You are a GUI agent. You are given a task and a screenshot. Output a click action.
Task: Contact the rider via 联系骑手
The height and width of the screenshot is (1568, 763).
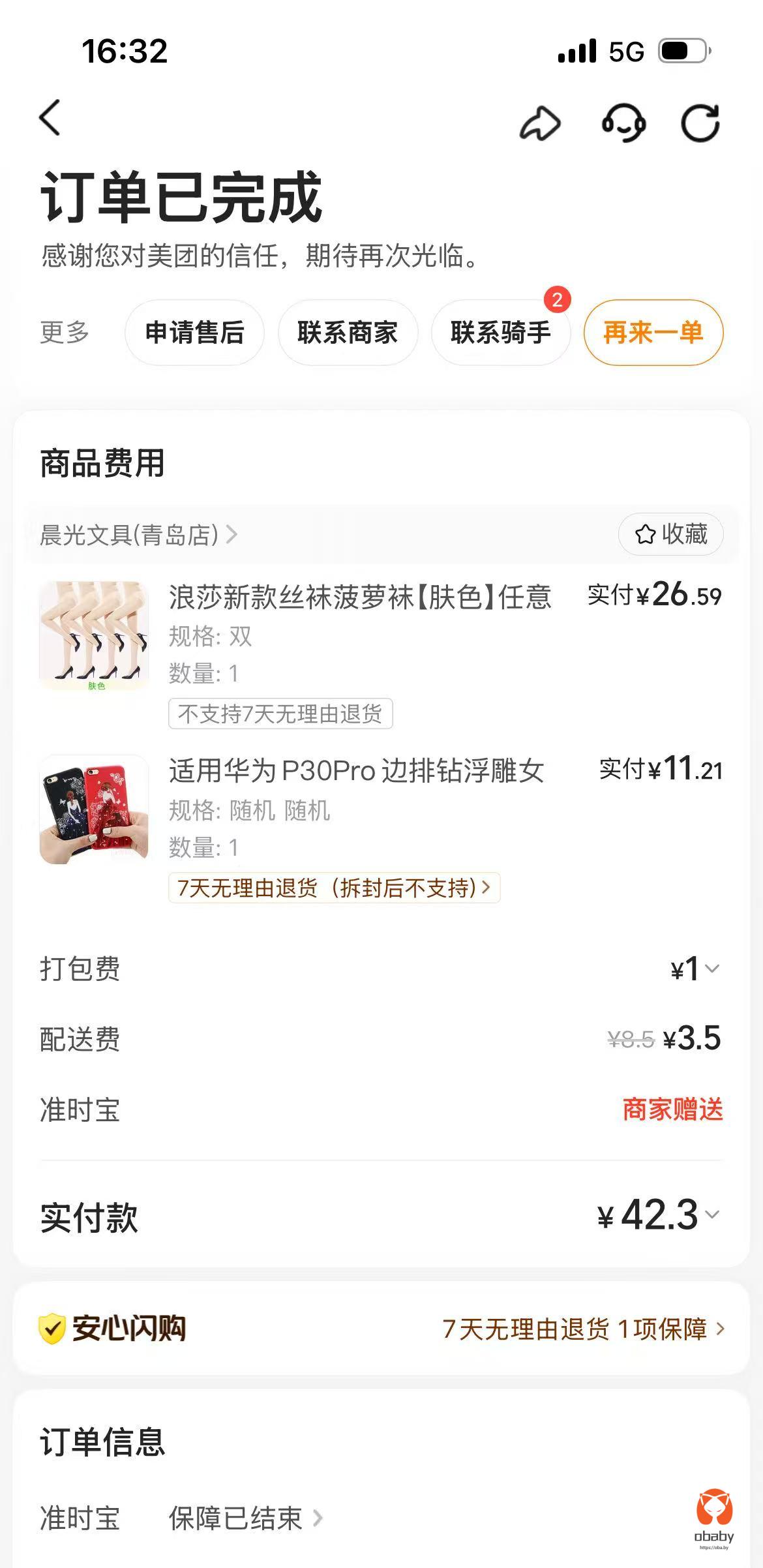500,333
